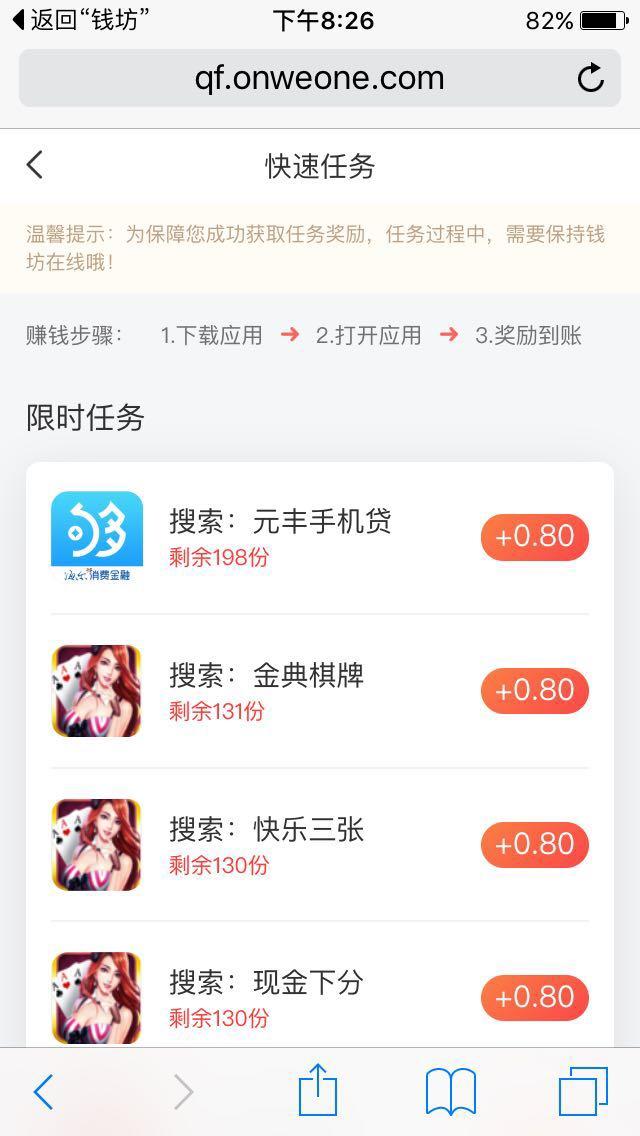Claim +0.80 reward for 快乐三张
Image resolution: width=640 pixels, height=1136 pixels.
pyautogui.click(x=534, y=845)
